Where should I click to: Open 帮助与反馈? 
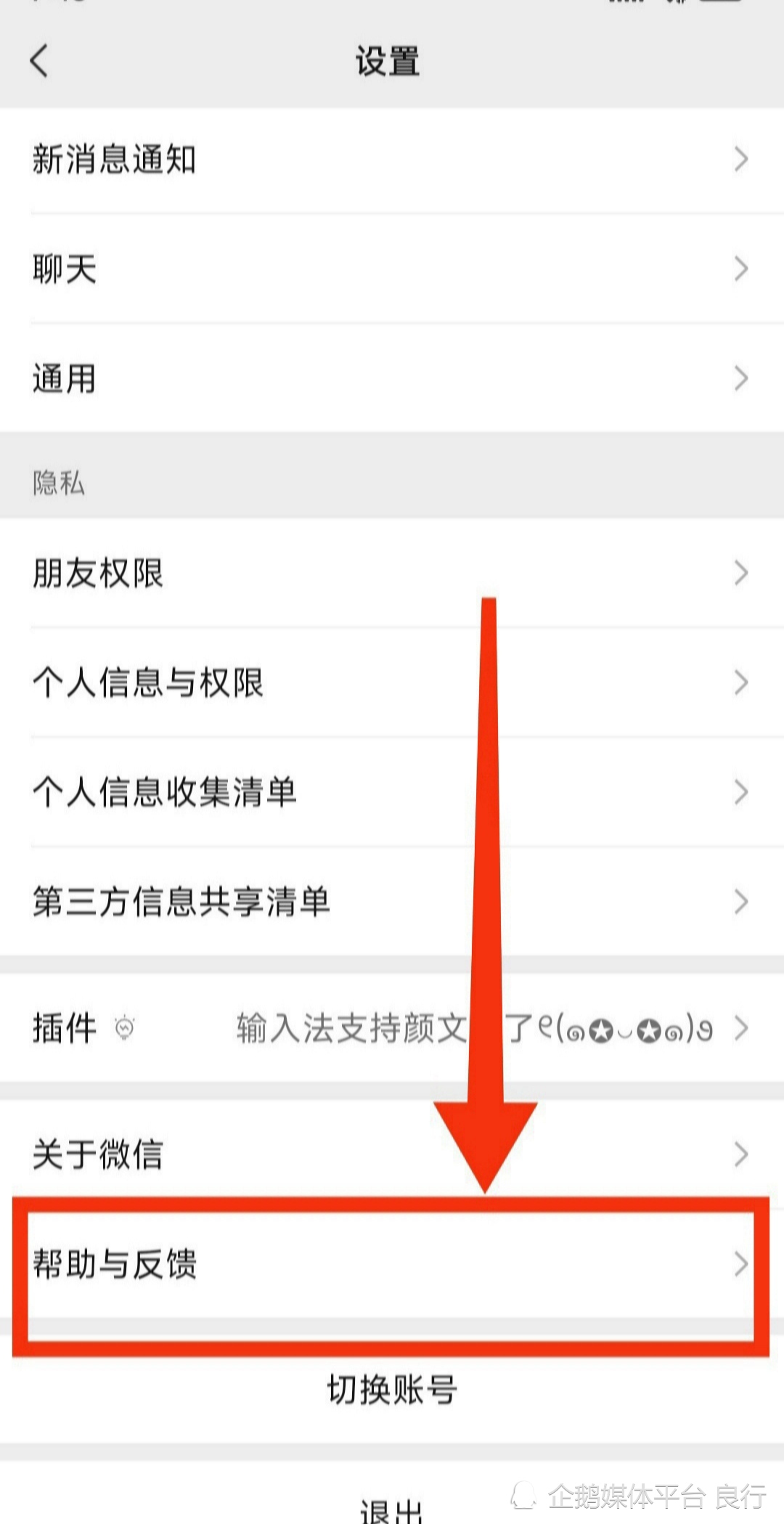392,1264
